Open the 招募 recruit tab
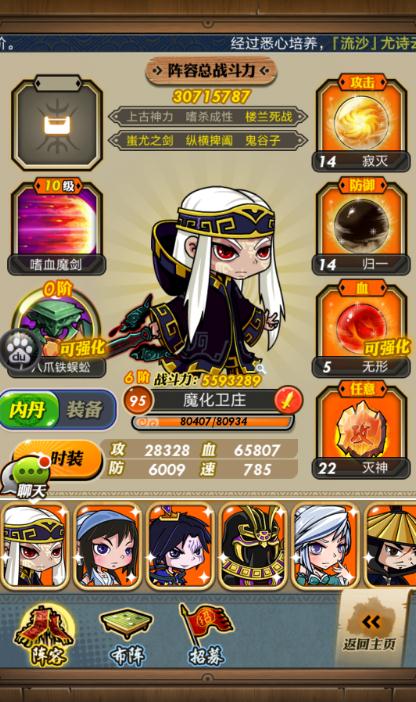This screenshot has height=702, width=416. (206, 635)
